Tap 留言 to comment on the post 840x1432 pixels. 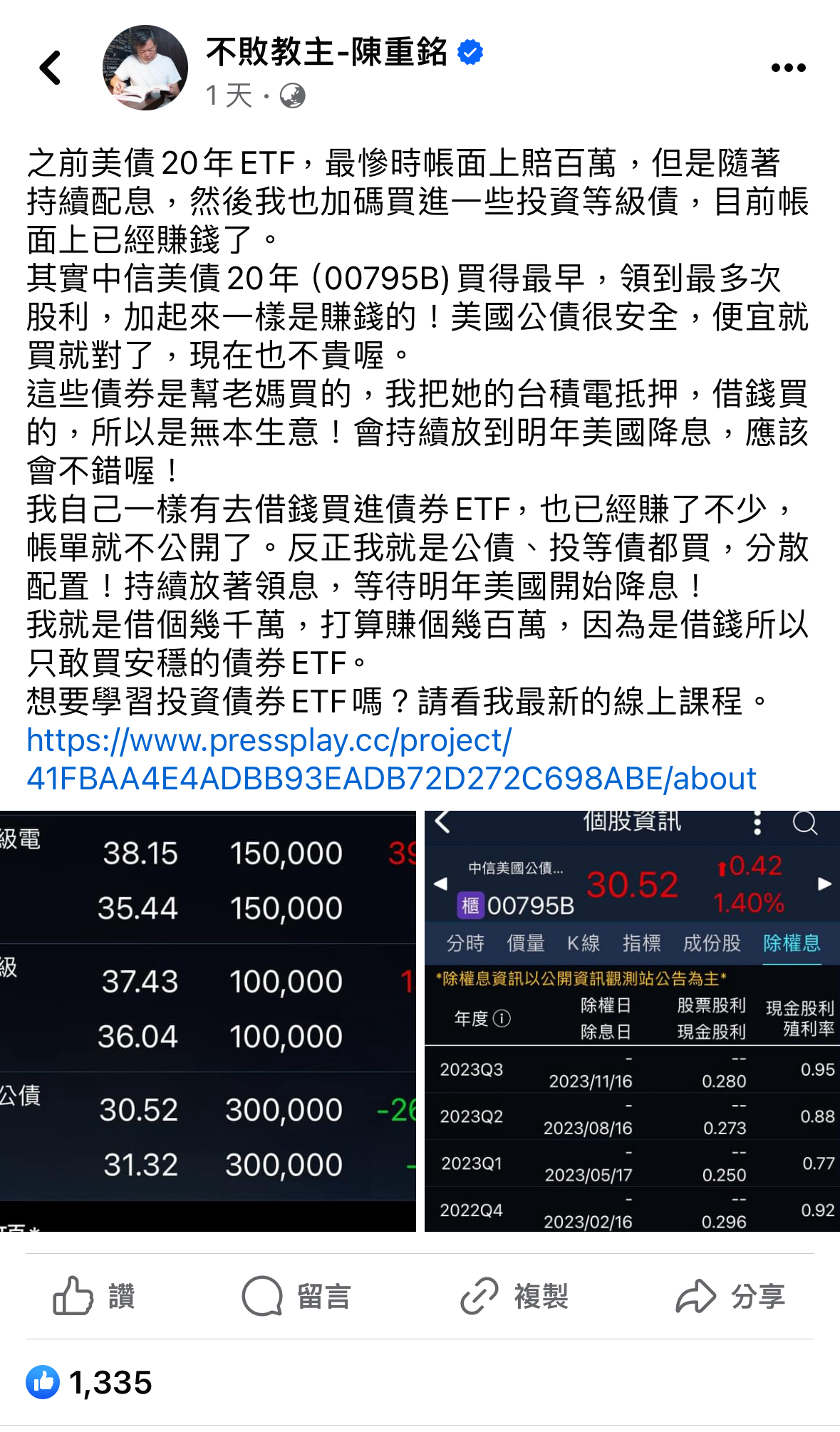[296, 1296]
